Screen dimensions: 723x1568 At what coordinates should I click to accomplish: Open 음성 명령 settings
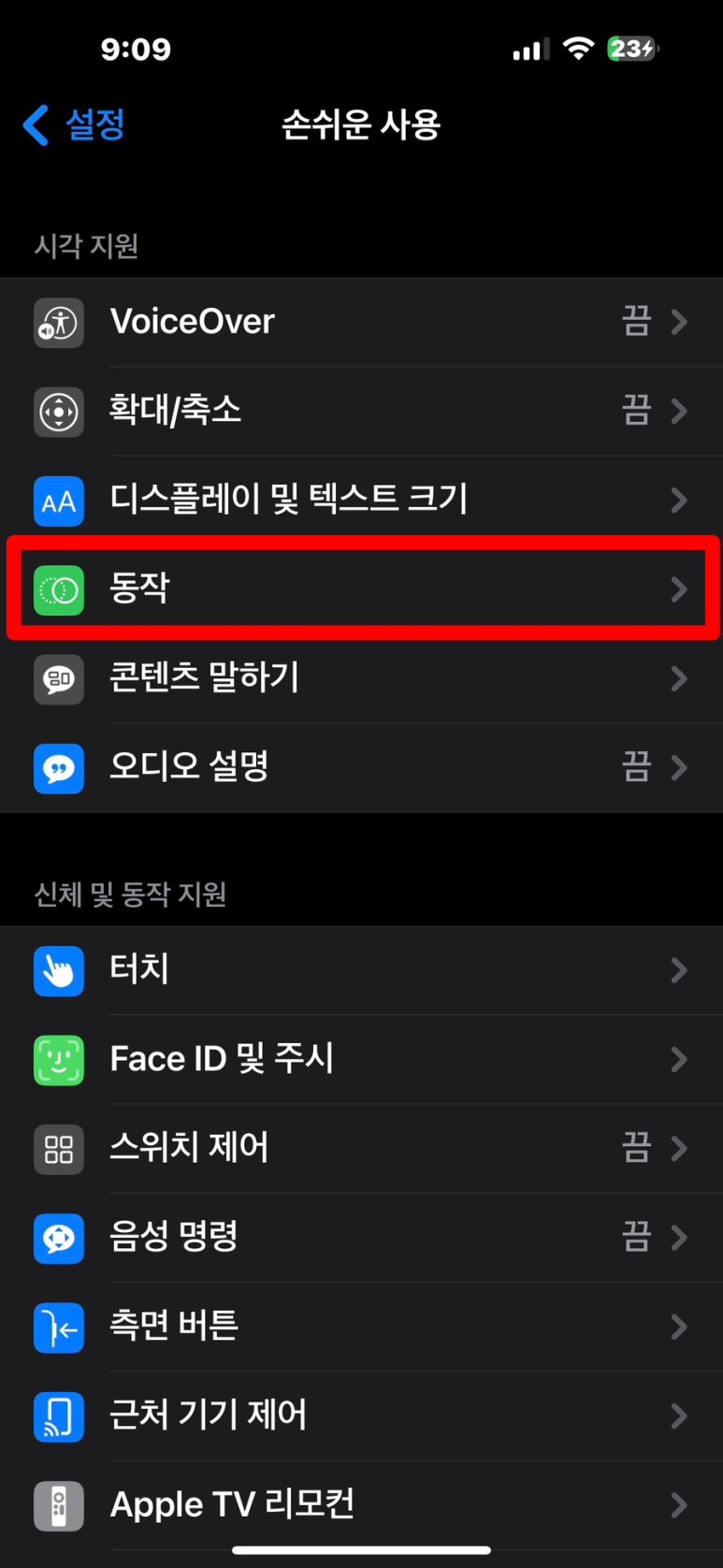tap(361, 1238)
